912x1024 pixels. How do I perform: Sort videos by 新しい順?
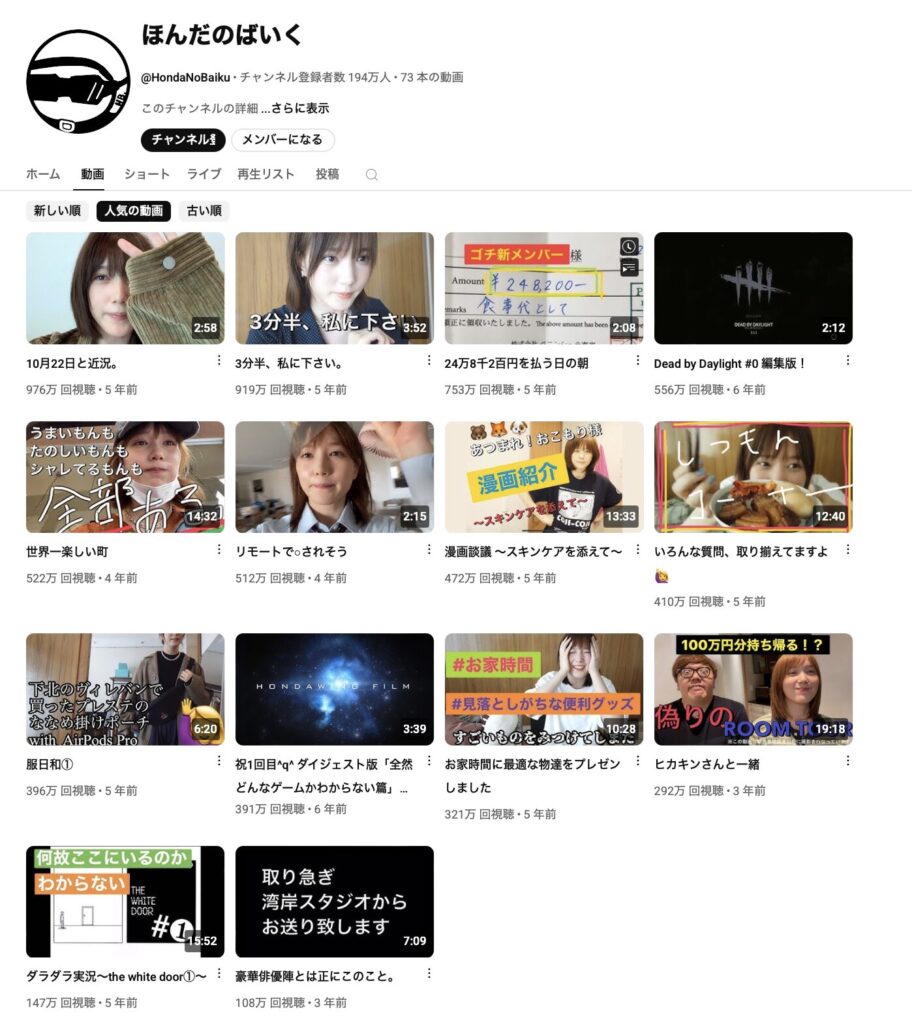pyautogui.click(x=56, y=211)
